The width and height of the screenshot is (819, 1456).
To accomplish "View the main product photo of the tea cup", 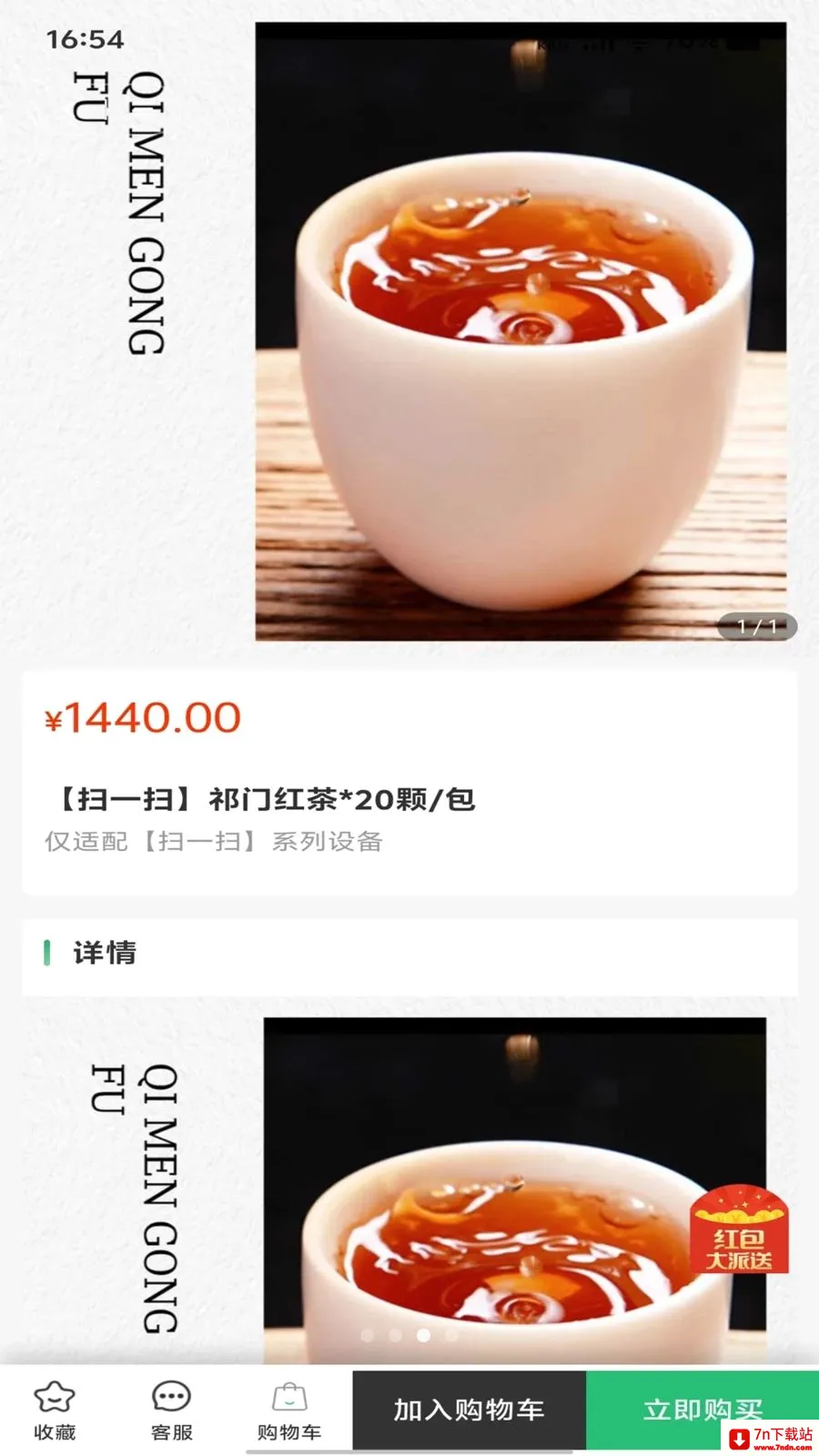I will coord(521,331).
